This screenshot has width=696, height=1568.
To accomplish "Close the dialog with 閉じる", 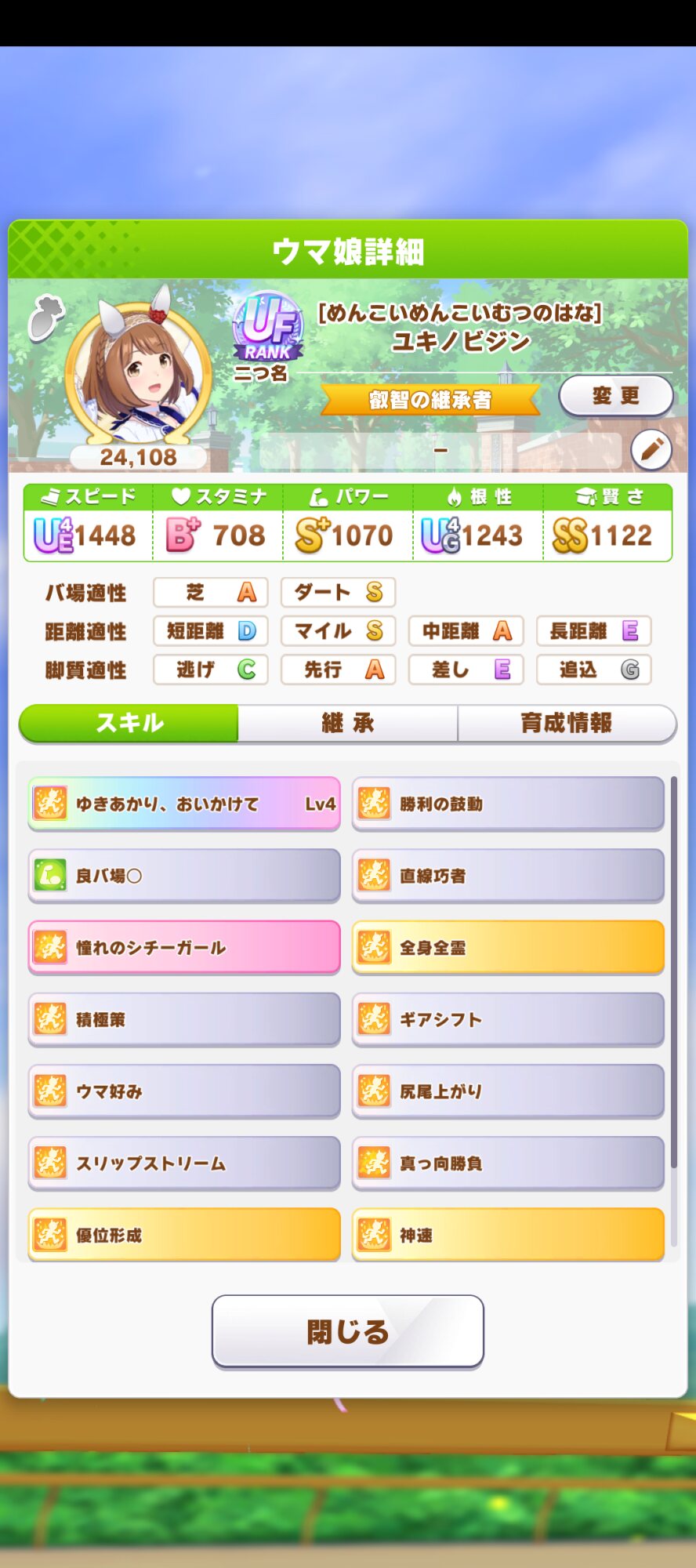I will click(x=348, y=1331).
